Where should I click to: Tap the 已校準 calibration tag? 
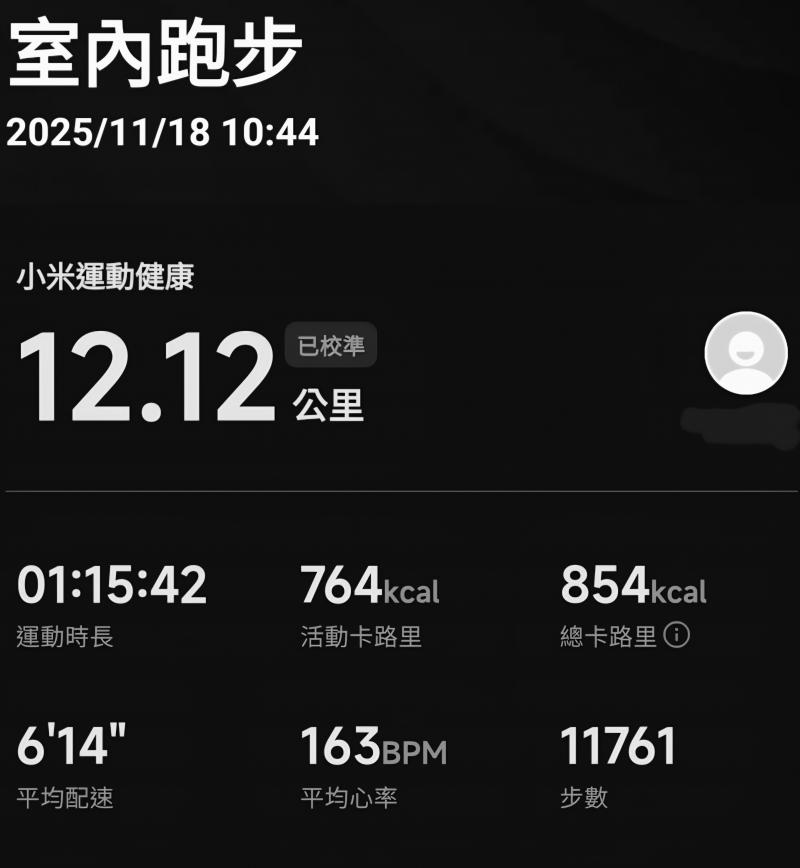pos(331,346)
